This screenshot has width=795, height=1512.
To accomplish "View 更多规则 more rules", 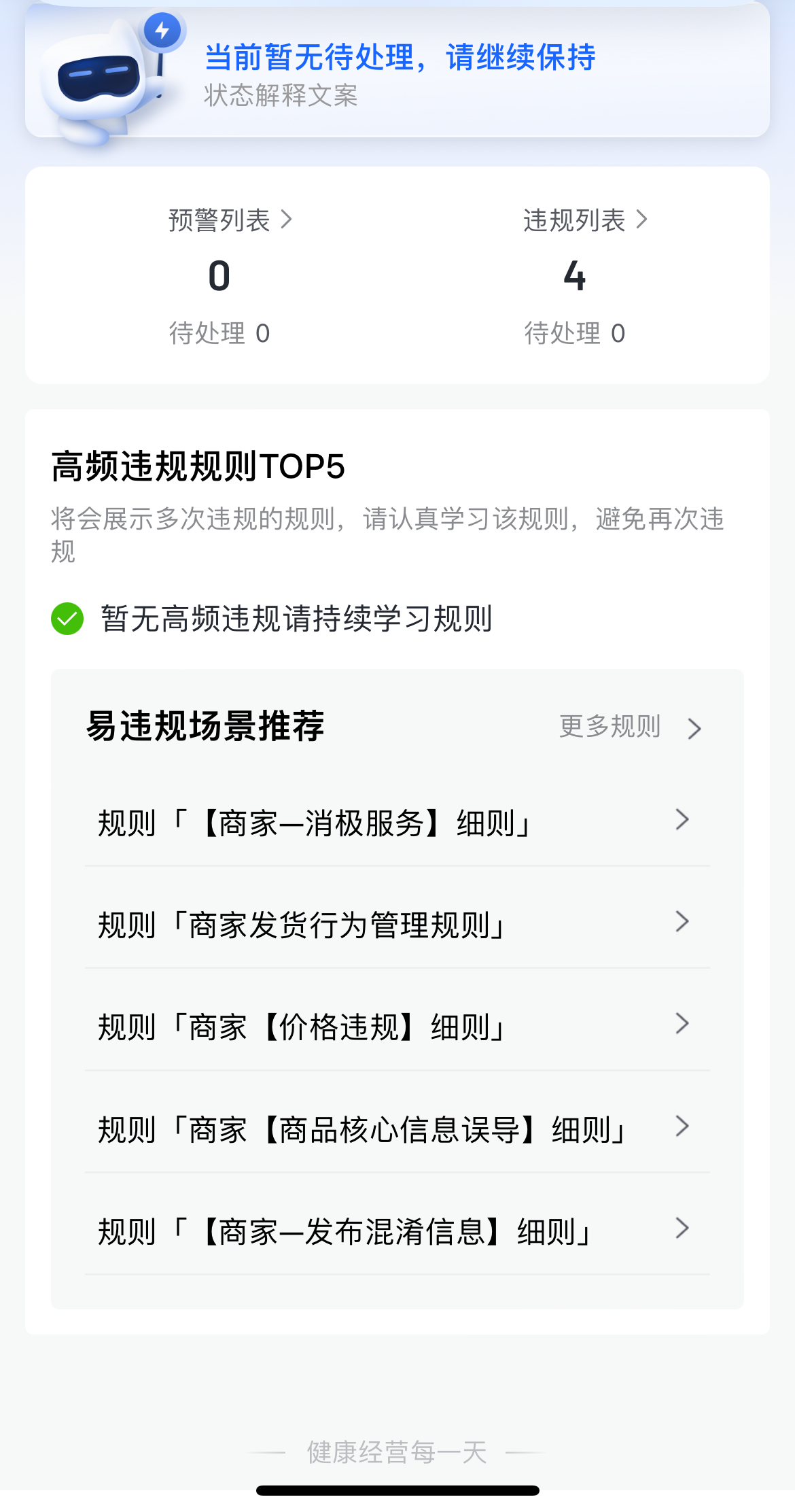I will pyautogui.click(x=629, y=727).
